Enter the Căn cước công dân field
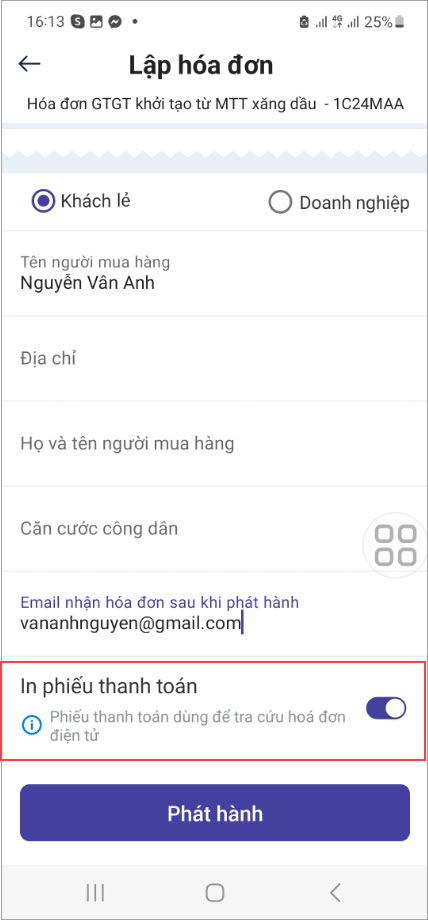The height and width of the screenshot is (920, 428). coord(182,529)
